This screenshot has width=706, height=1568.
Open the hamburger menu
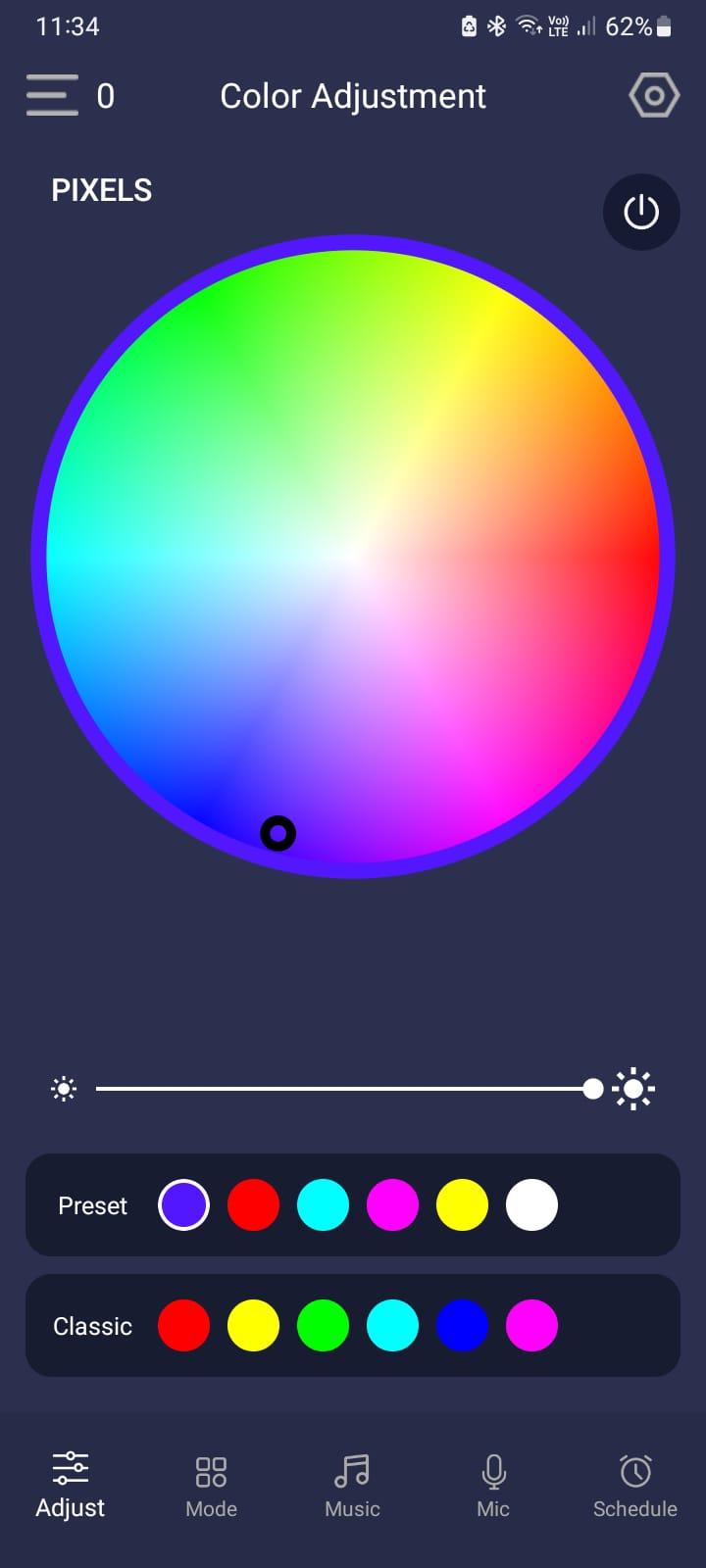52,95
